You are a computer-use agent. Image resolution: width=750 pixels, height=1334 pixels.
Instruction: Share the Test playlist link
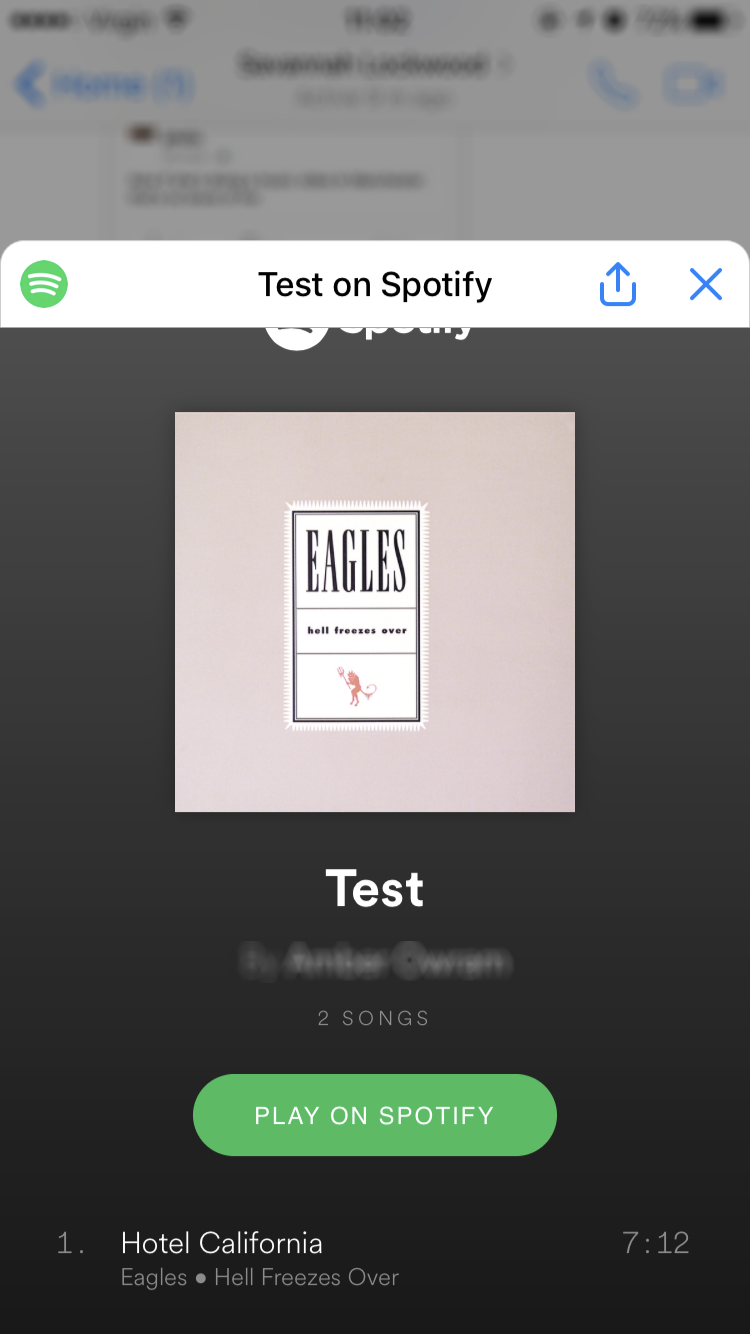point(618,284)
